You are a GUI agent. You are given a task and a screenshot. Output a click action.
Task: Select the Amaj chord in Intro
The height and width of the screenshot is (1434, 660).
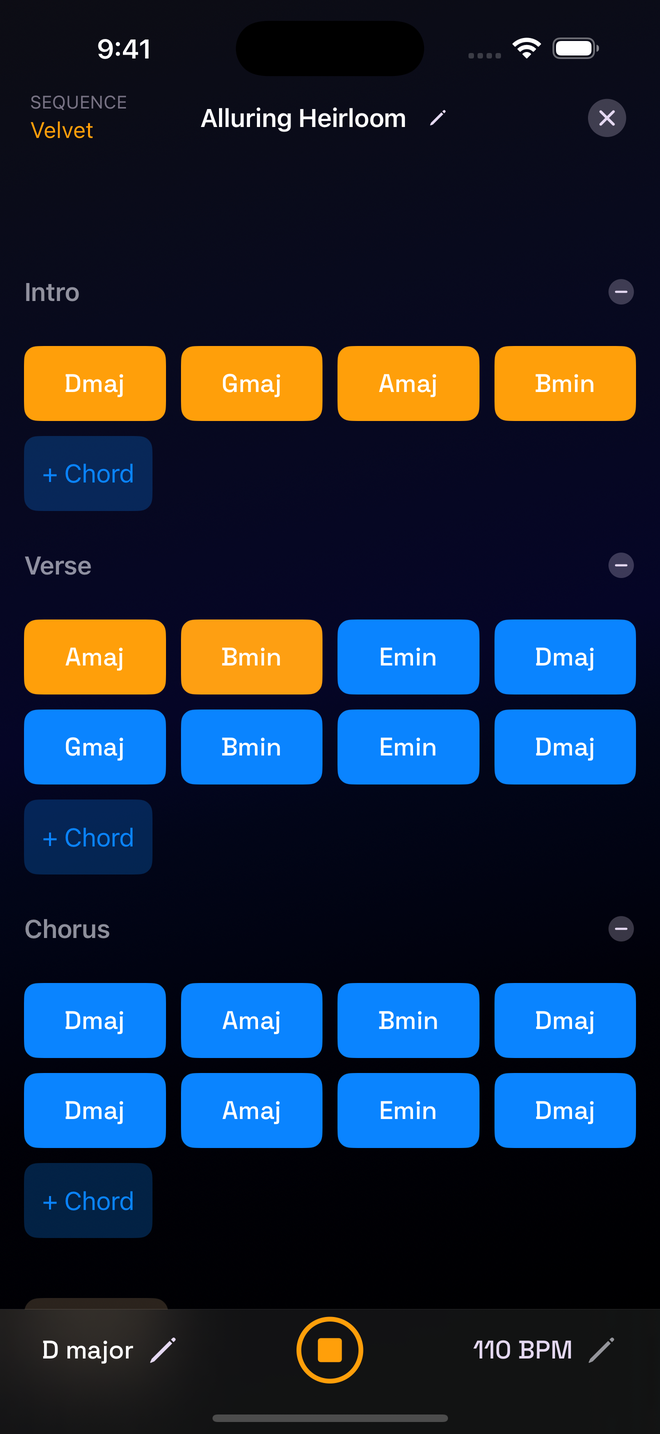(408, 384)
